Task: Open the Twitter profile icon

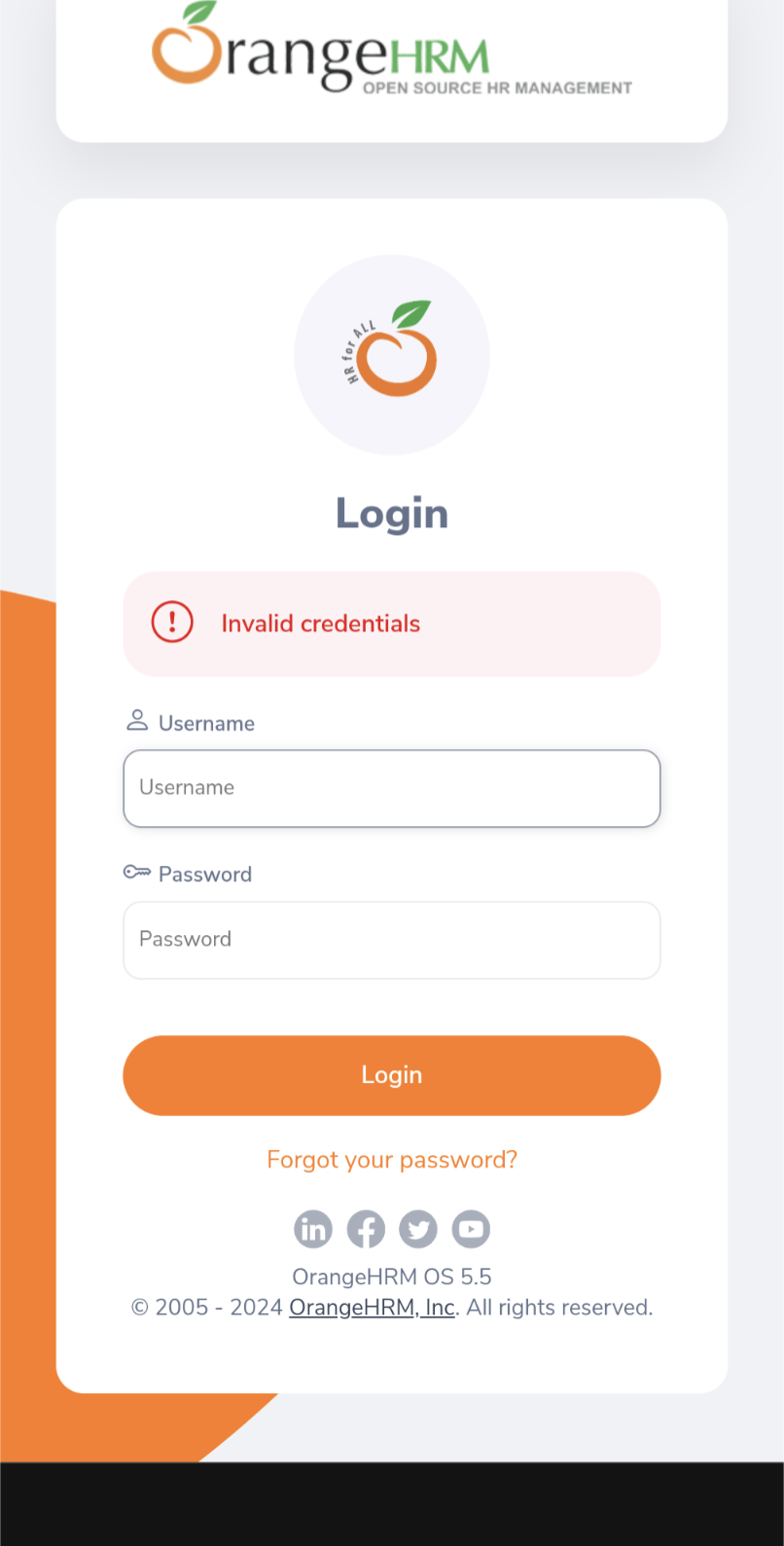Action: [418, 1230]
